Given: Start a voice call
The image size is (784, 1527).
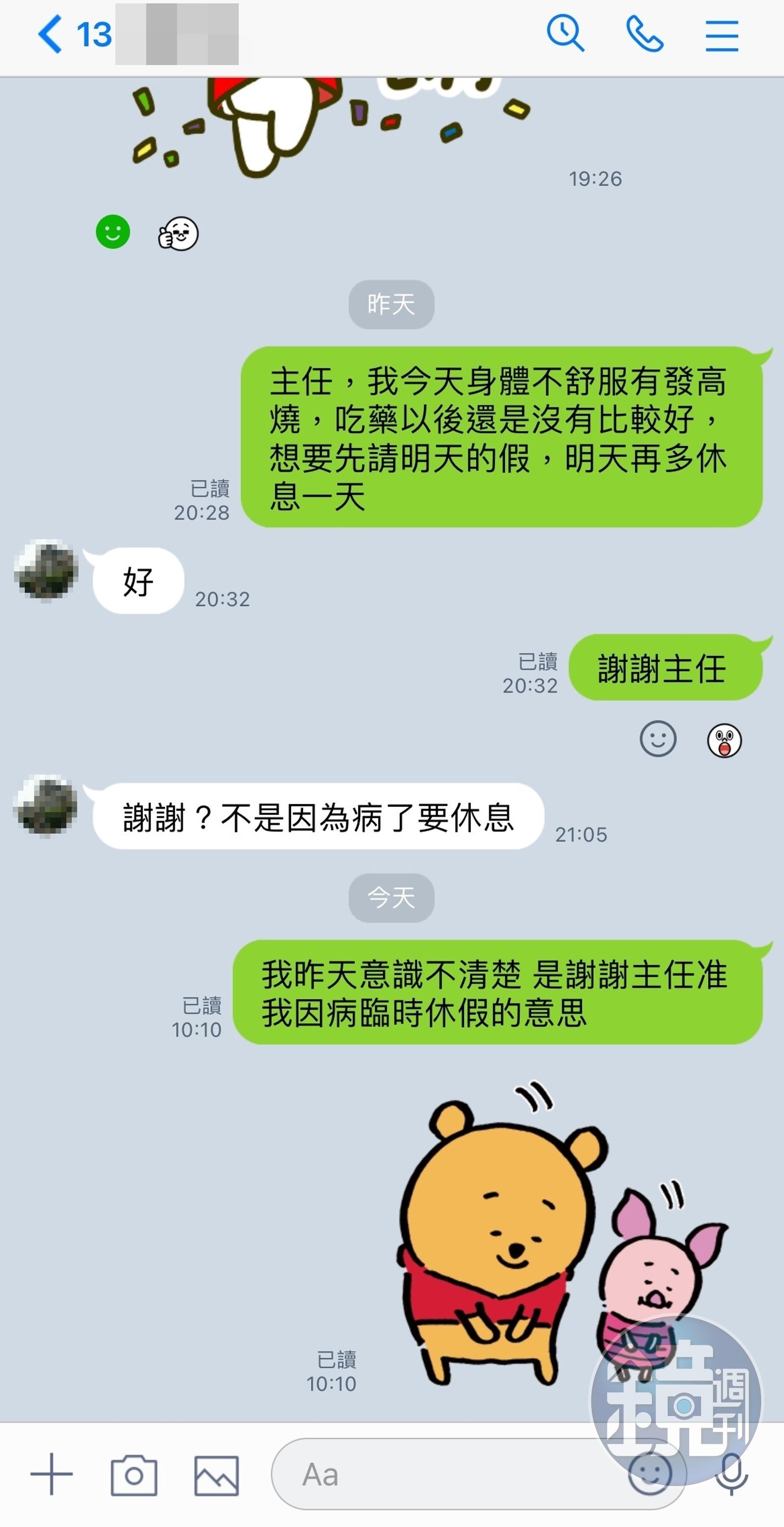Looking at the screenshot, I should (644, 34).
